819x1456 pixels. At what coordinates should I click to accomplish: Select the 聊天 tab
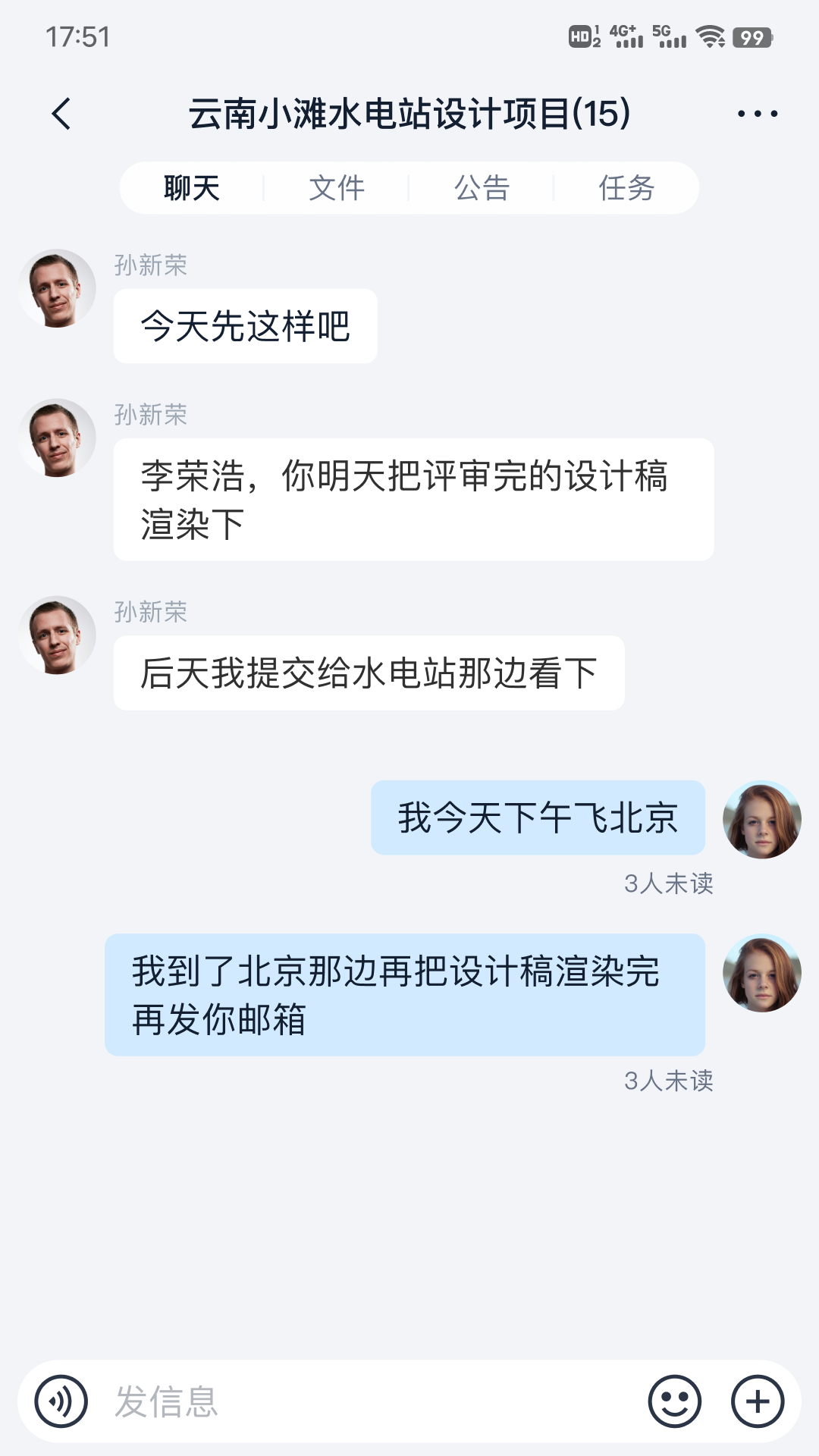pyautogui.click(x=192, y=188)
